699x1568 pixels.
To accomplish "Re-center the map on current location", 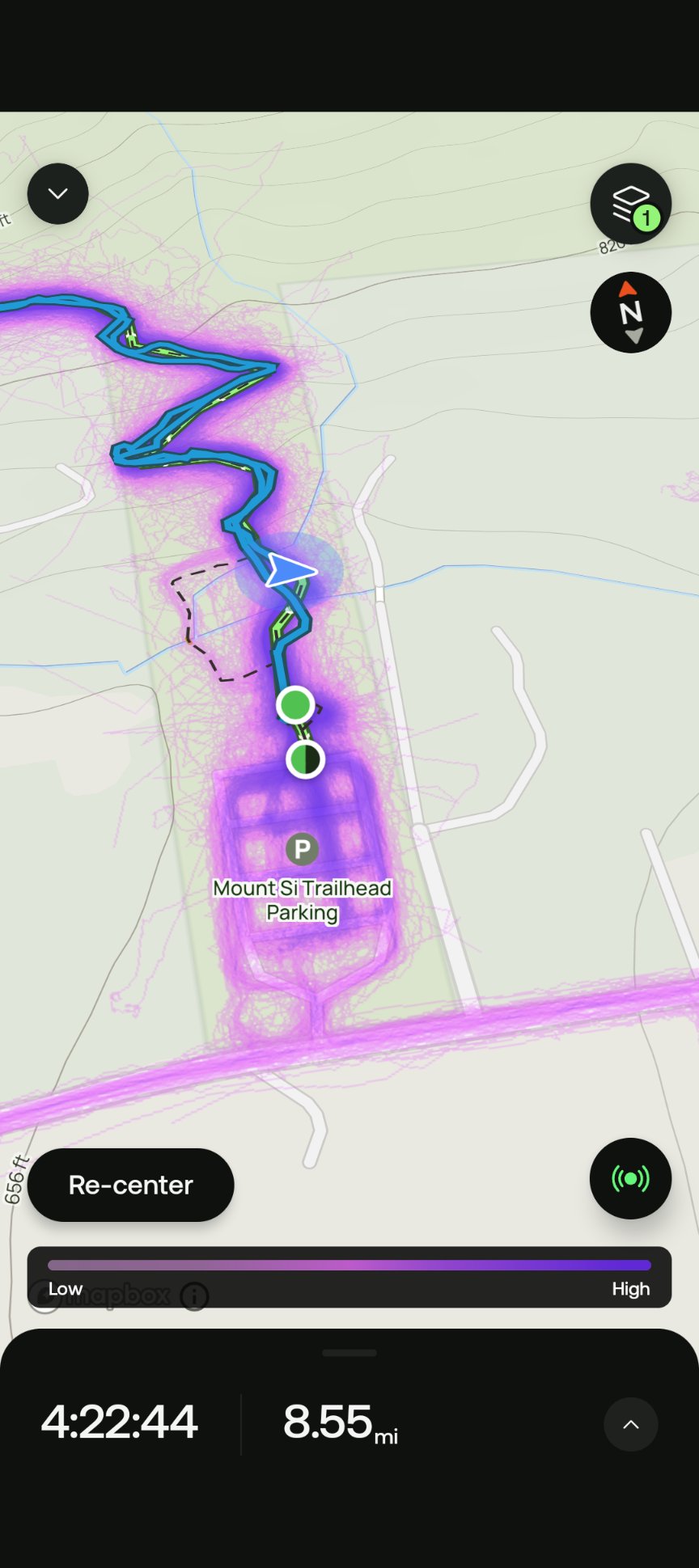I will tap(131, 1185).
